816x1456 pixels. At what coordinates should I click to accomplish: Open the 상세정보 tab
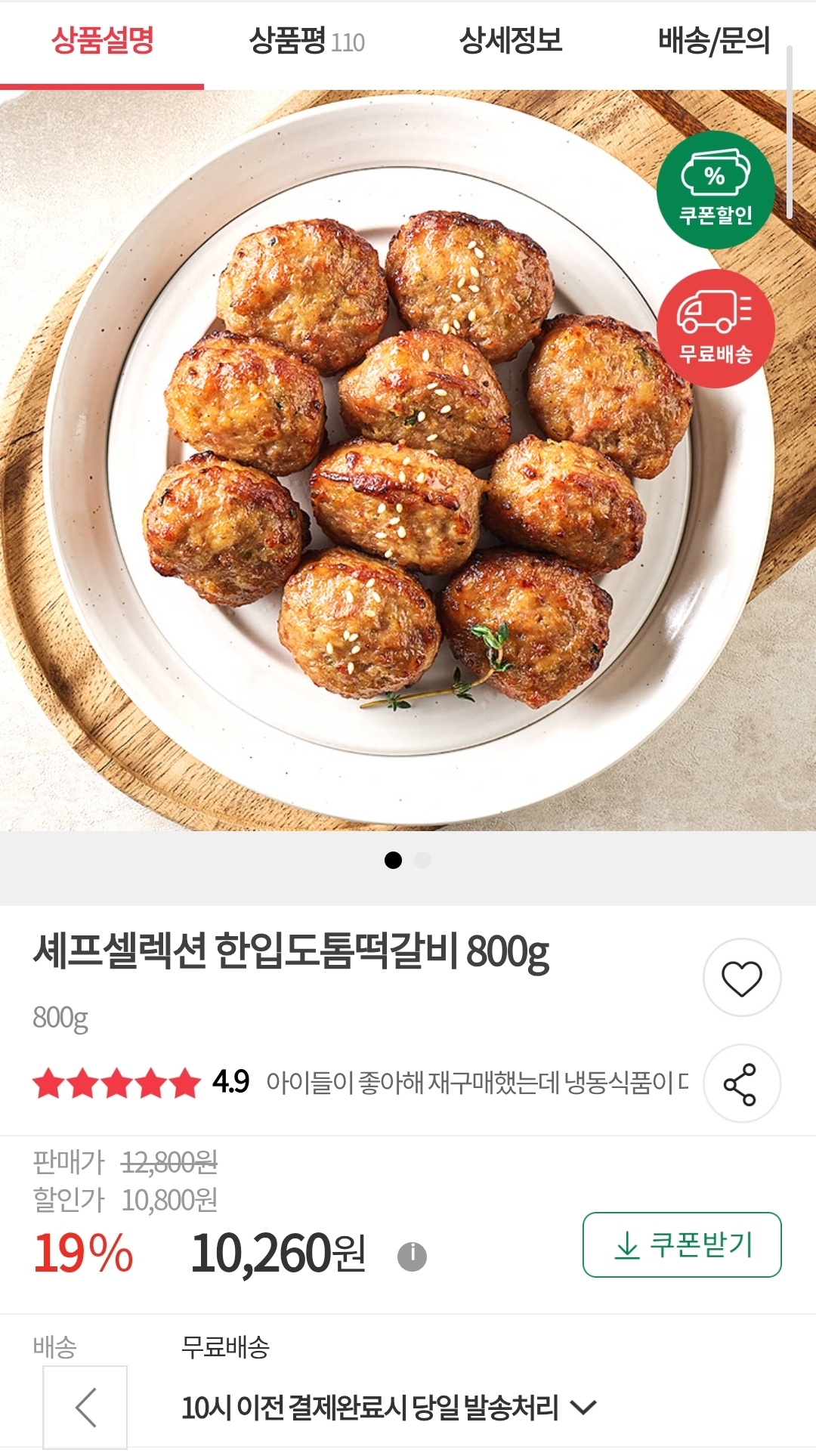pyautogui.click(x=511, y=42)
